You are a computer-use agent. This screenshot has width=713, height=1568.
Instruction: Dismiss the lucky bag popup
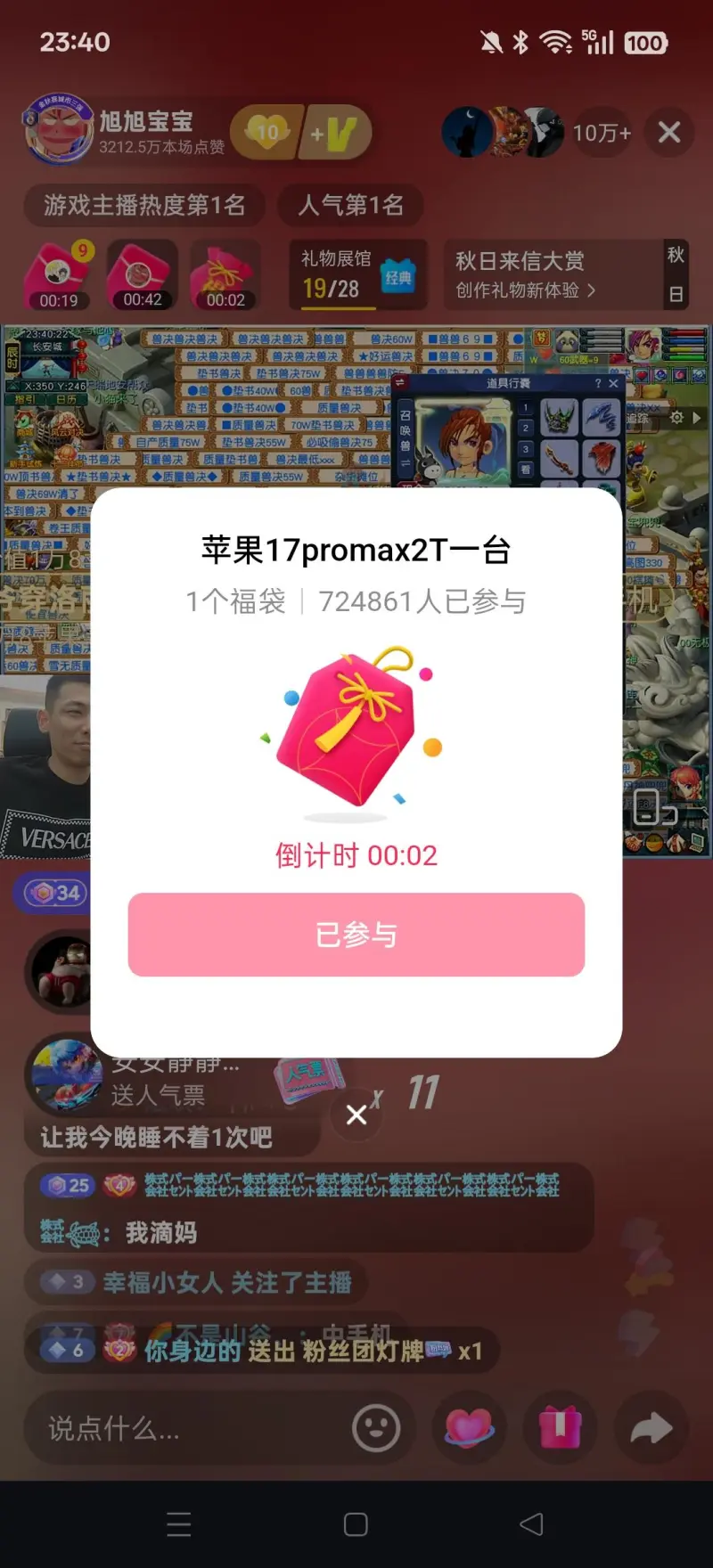pos(356,1115)
